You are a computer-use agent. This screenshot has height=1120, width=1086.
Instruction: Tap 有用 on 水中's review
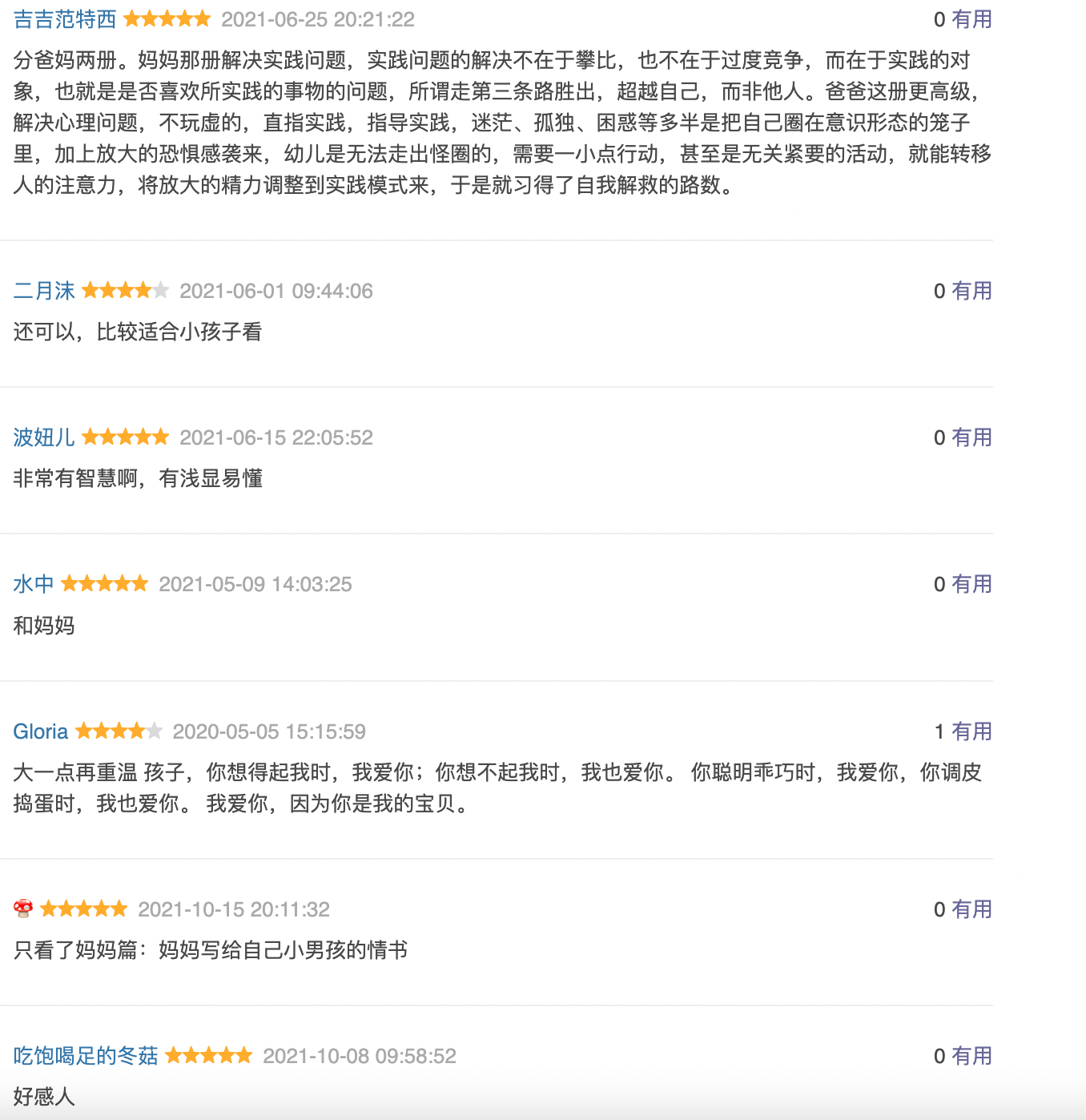pos(971,584)
